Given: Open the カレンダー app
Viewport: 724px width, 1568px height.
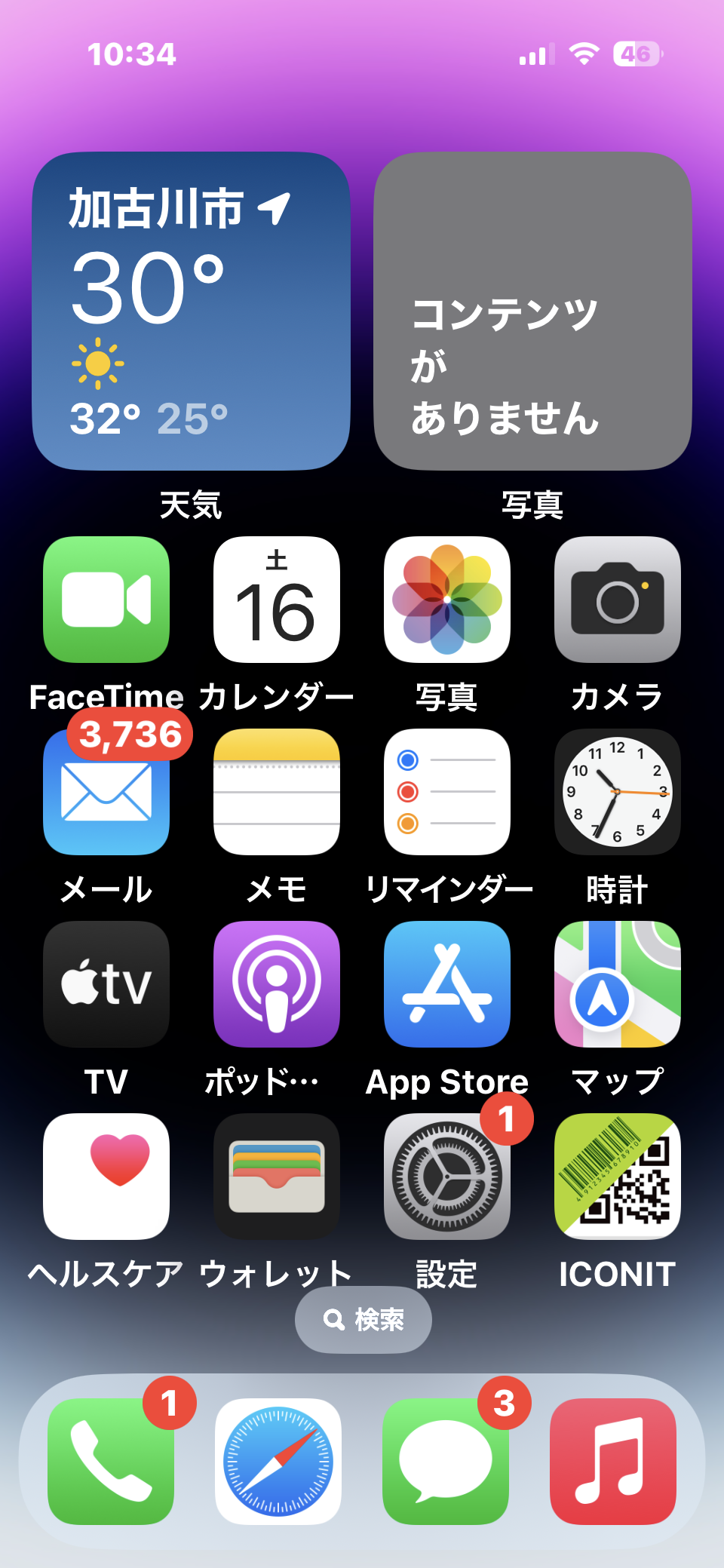Looking at the screenshot, I should [x=277, y=600].
